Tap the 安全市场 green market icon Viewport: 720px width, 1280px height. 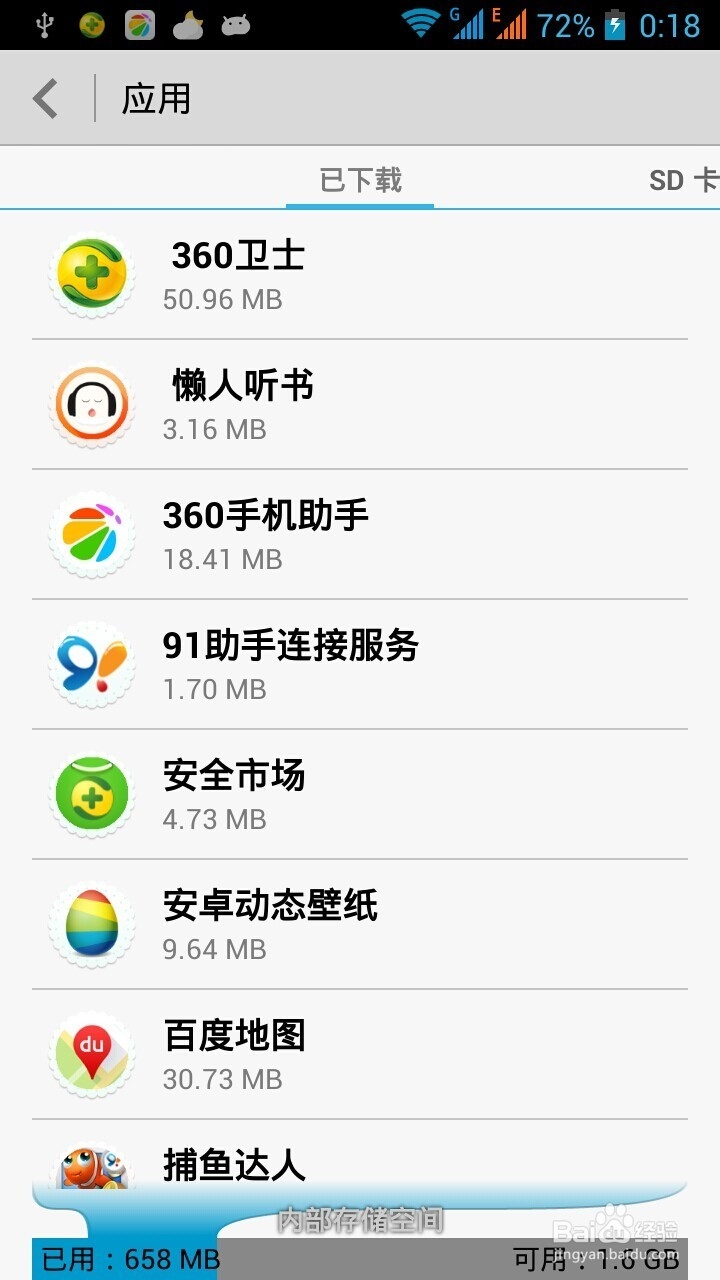91,794
